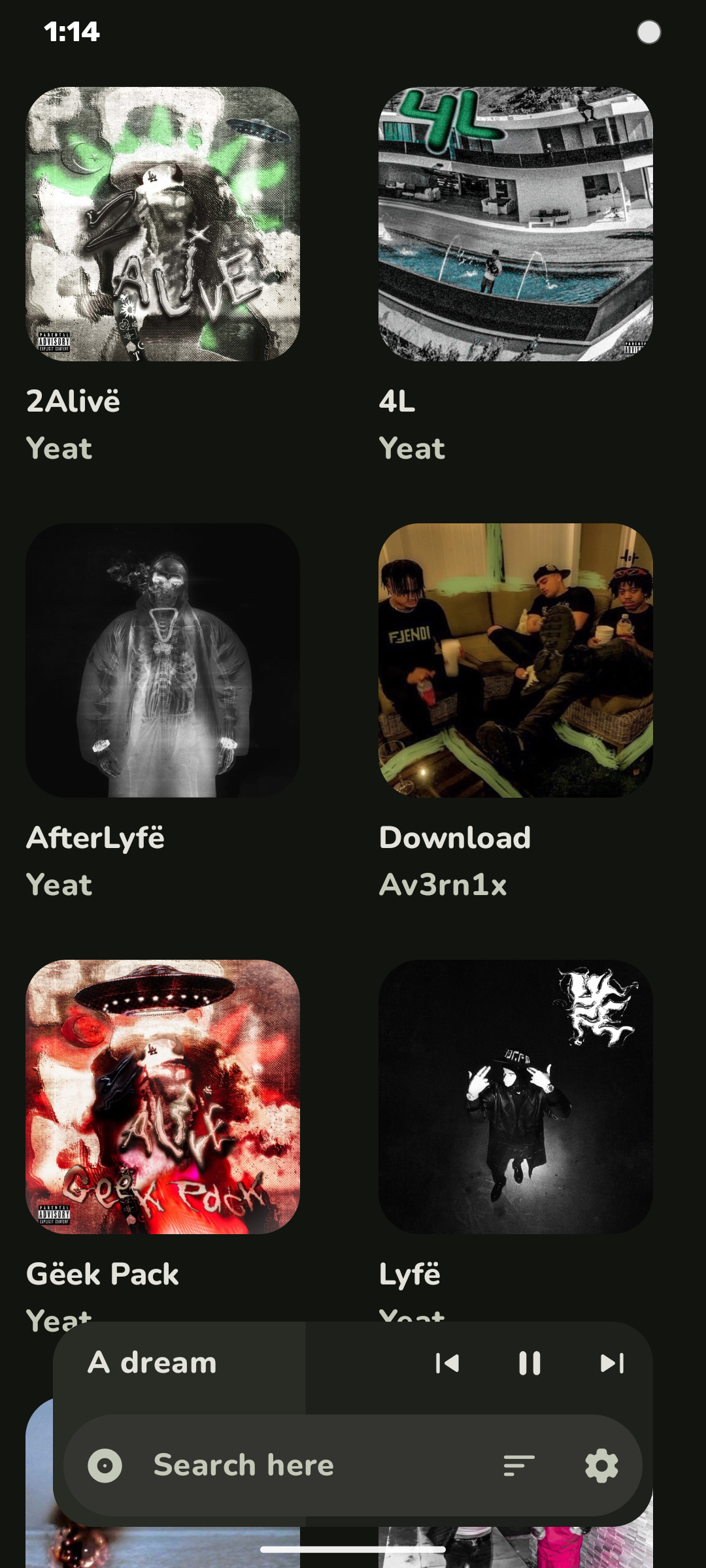The height and width of the screenshot is (1568, 706).
Task: Open the 2Alivë album
Action: [163, 224]
